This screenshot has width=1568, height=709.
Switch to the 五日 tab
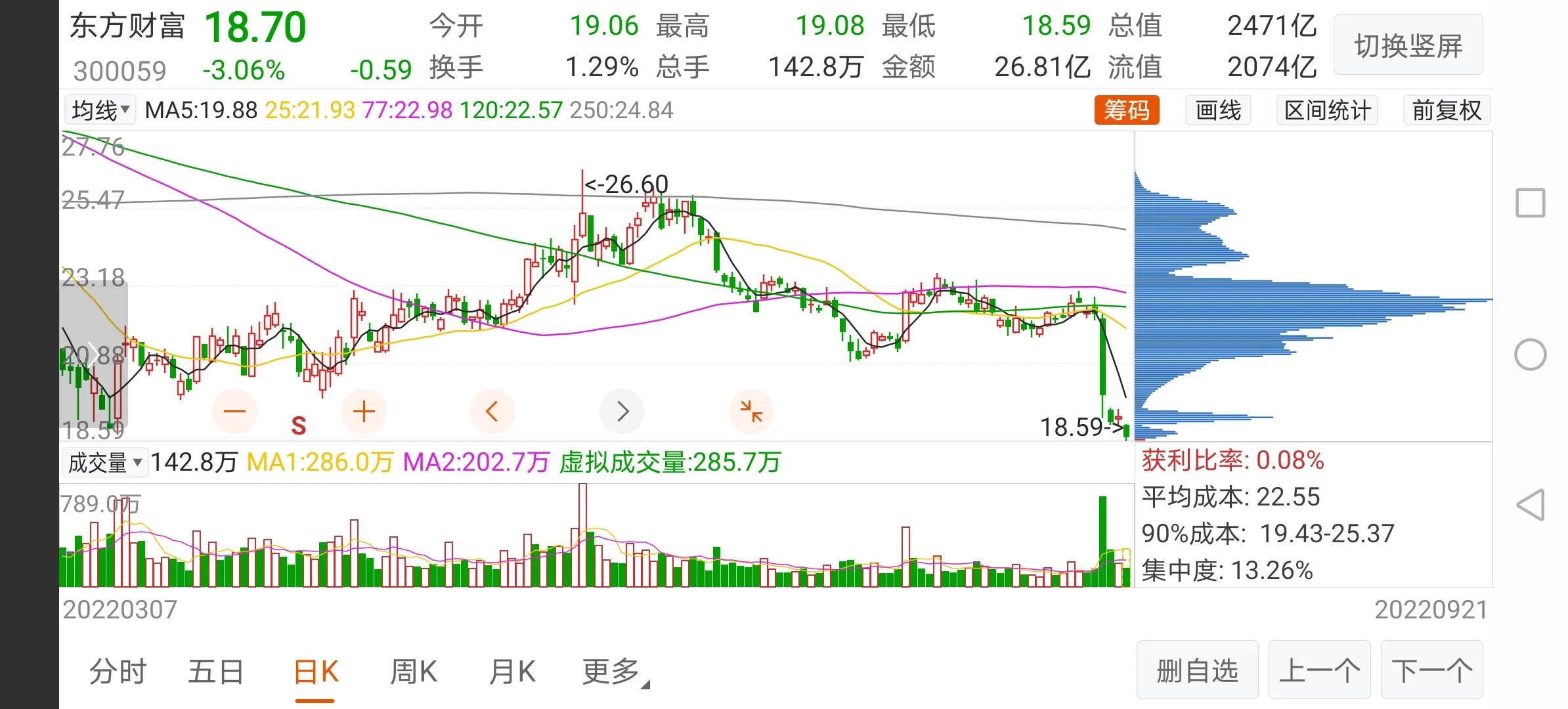coord(216,672)
